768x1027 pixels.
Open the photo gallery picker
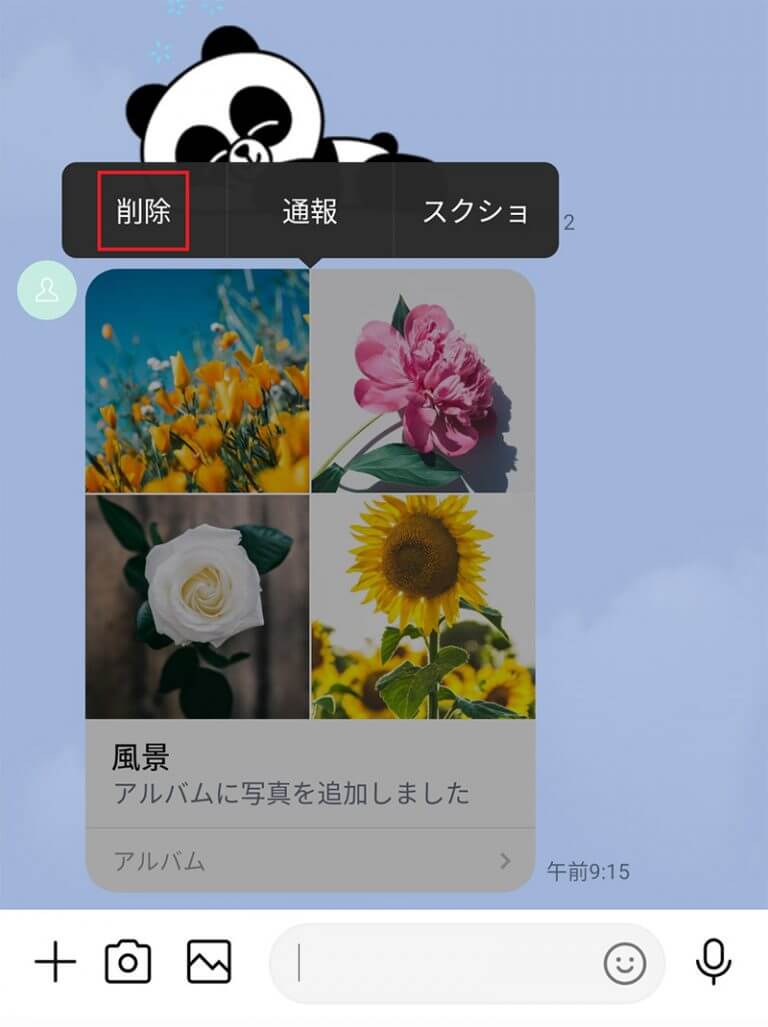[209, 963]
